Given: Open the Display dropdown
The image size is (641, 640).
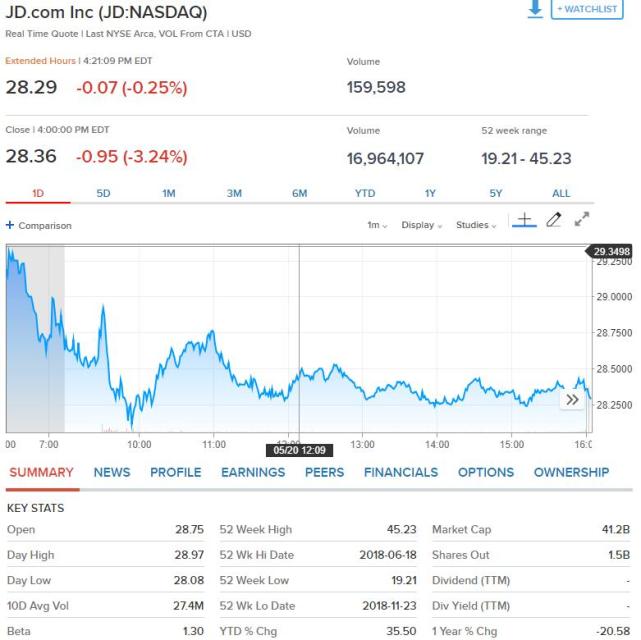Looking at the screenshot, I should tap(421, 225).
